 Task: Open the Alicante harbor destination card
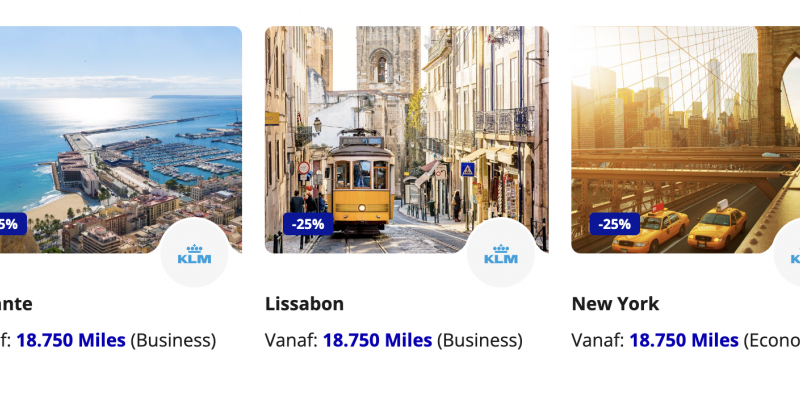[120, 140]
